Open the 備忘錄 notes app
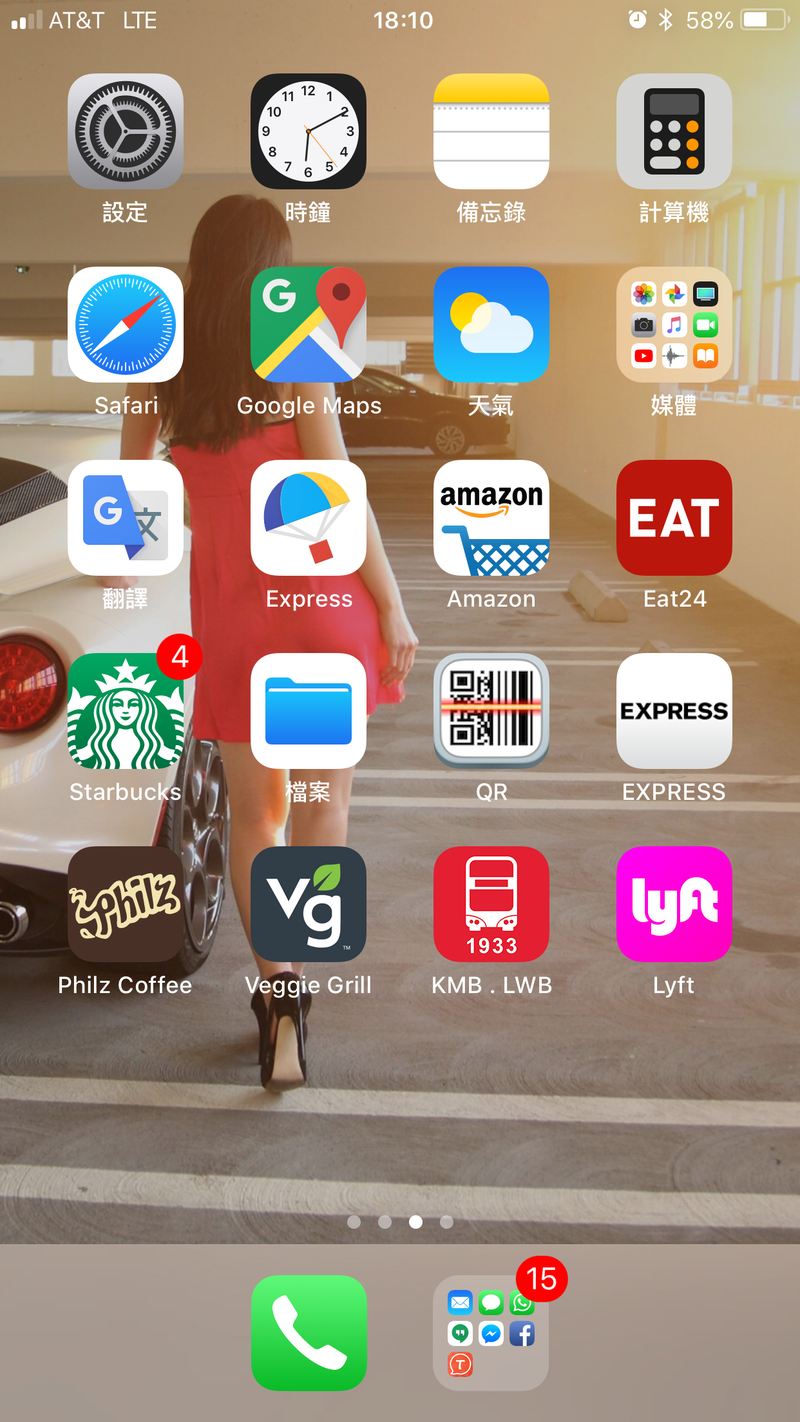Viewport: 800px width, 1422px height. coord(491,132)
